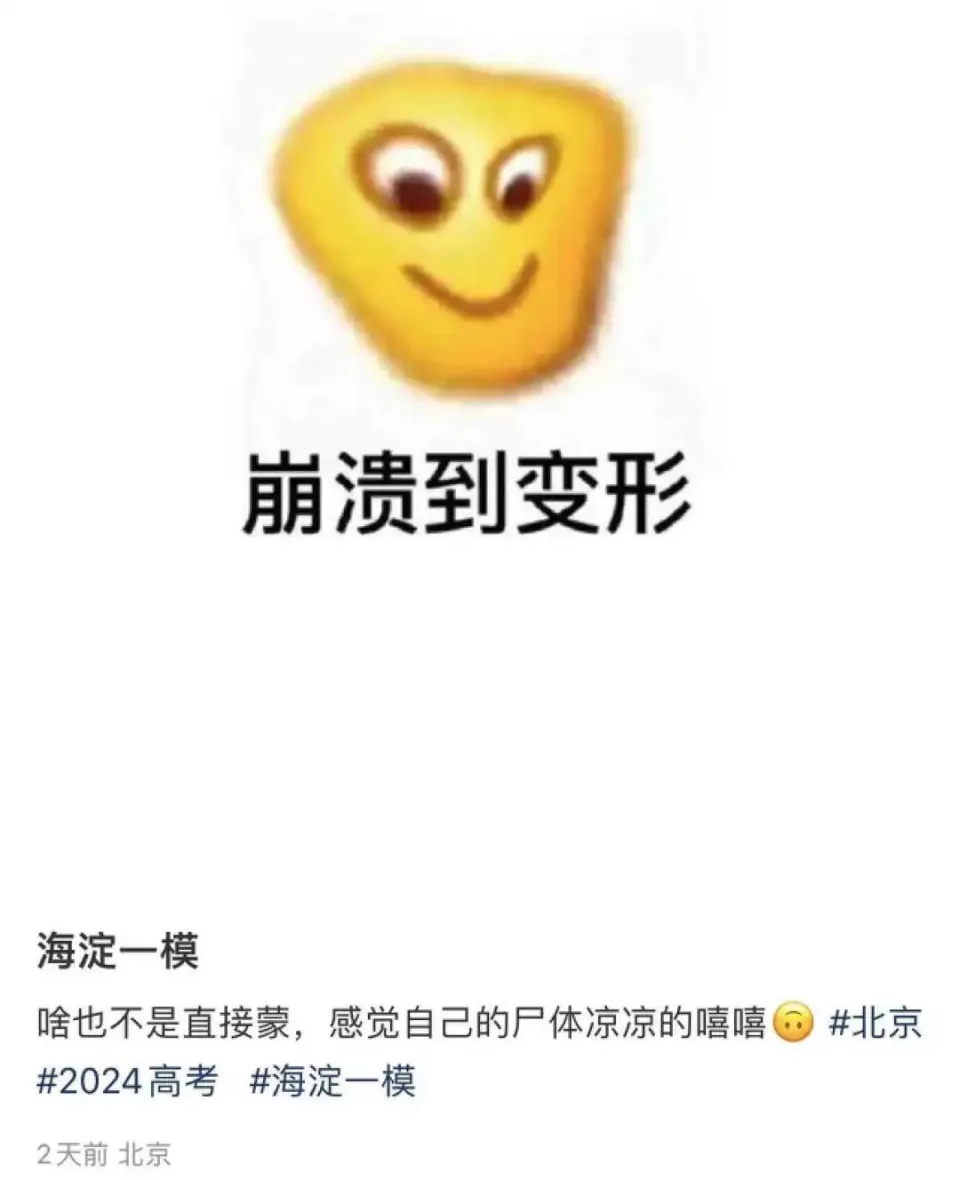Viewport: 960px width, 1180px height.
Task: Open the #北京 hashtag
Action: point(875,1025)
